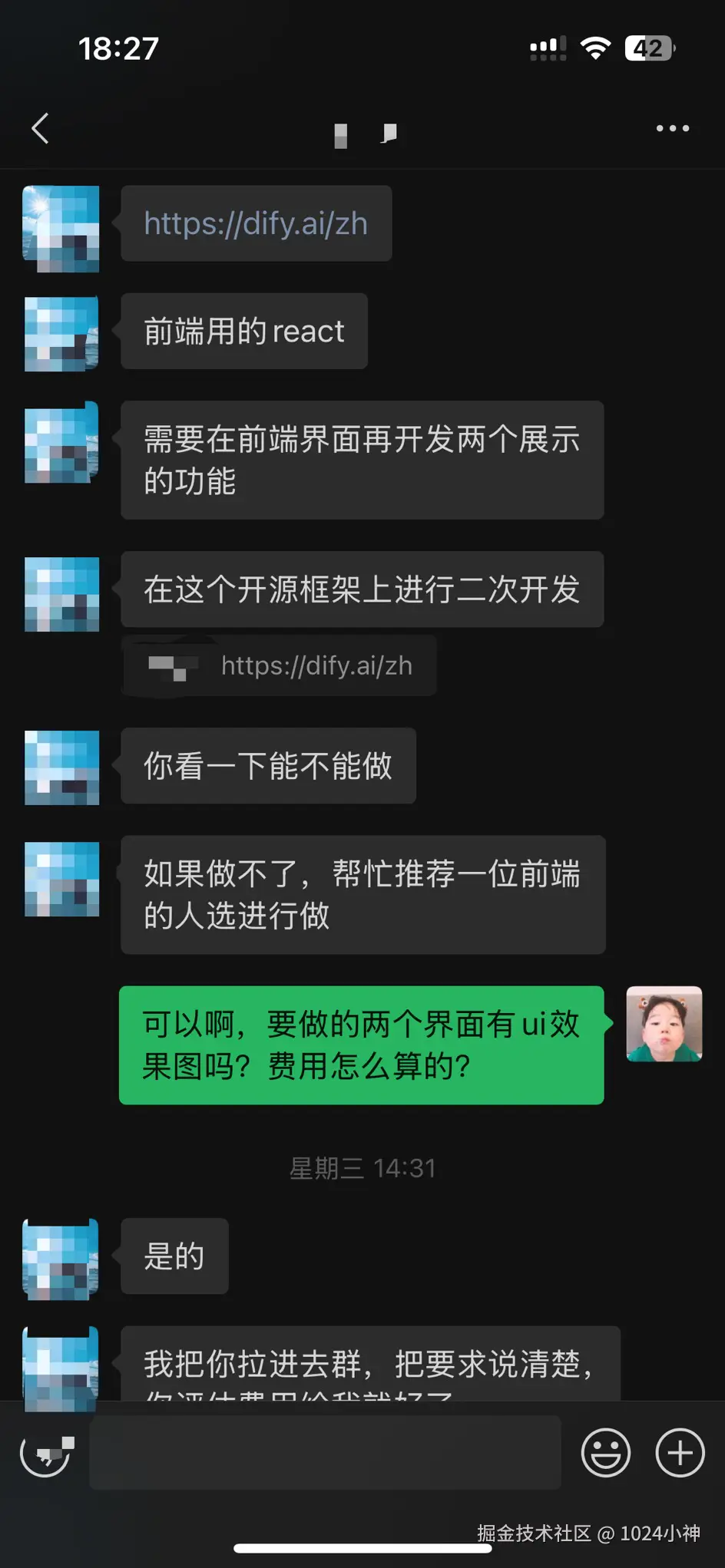Open the chat overflow menu
Viewport: 725px width, 1568px height.
672,128
